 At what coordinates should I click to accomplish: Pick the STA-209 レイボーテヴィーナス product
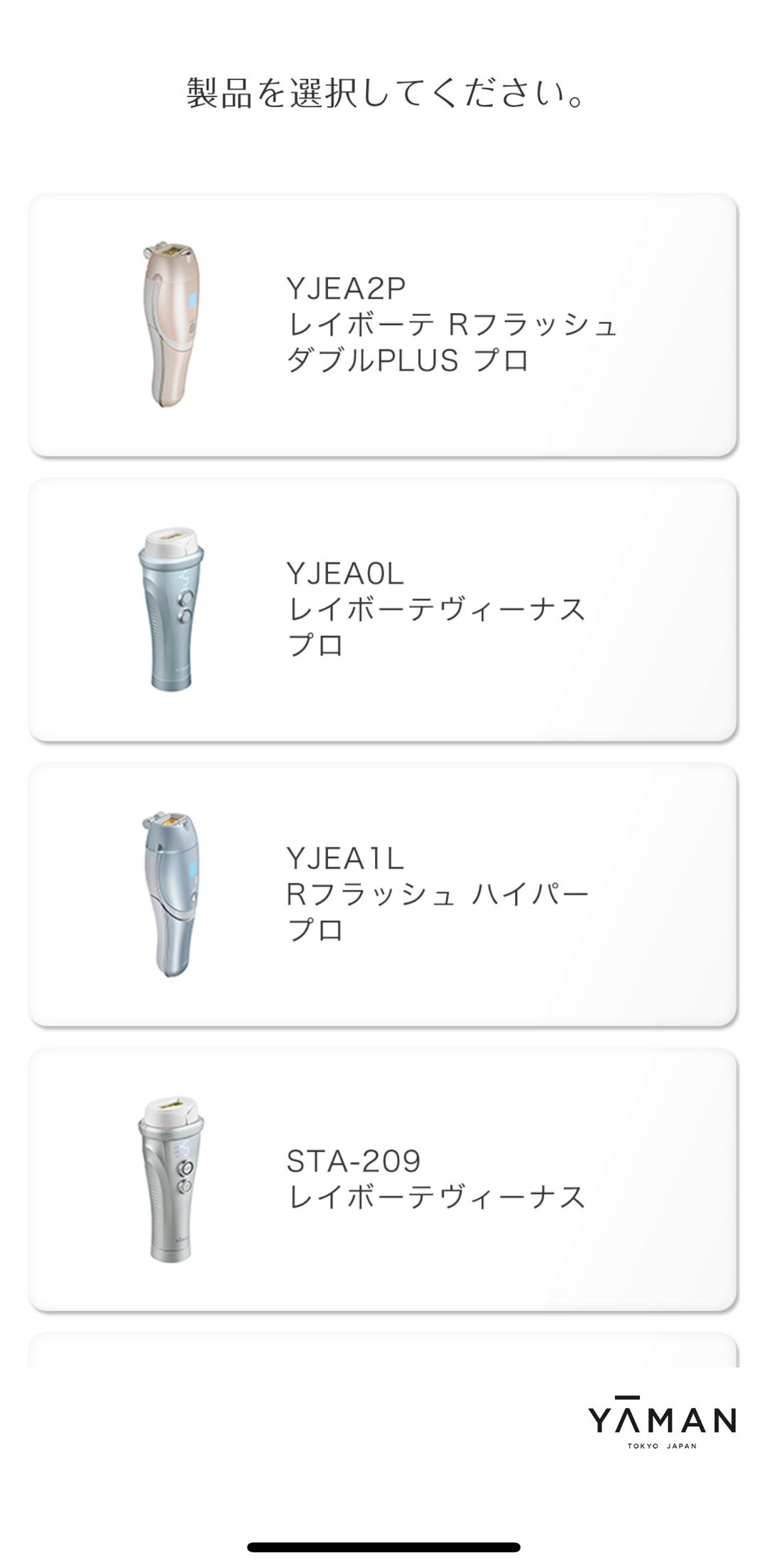[383, 1180]
